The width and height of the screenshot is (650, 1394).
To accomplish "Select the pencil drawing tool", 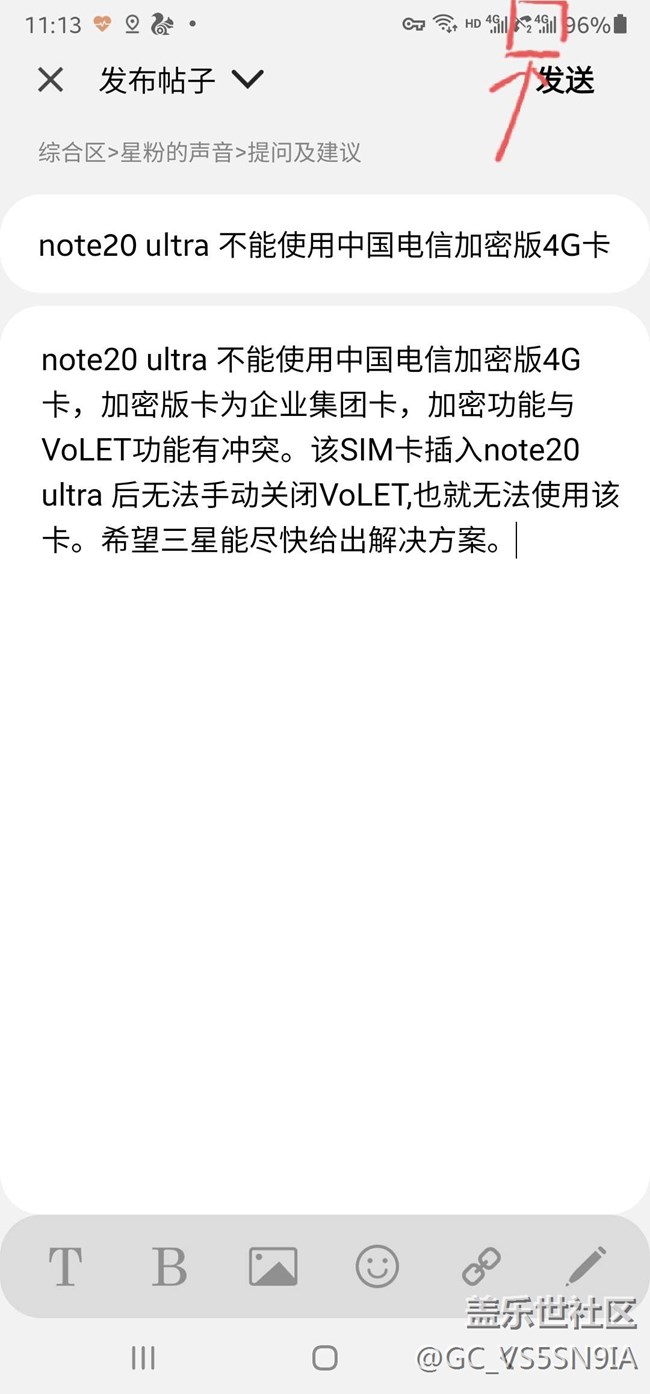I will [x=585, y=1268].
